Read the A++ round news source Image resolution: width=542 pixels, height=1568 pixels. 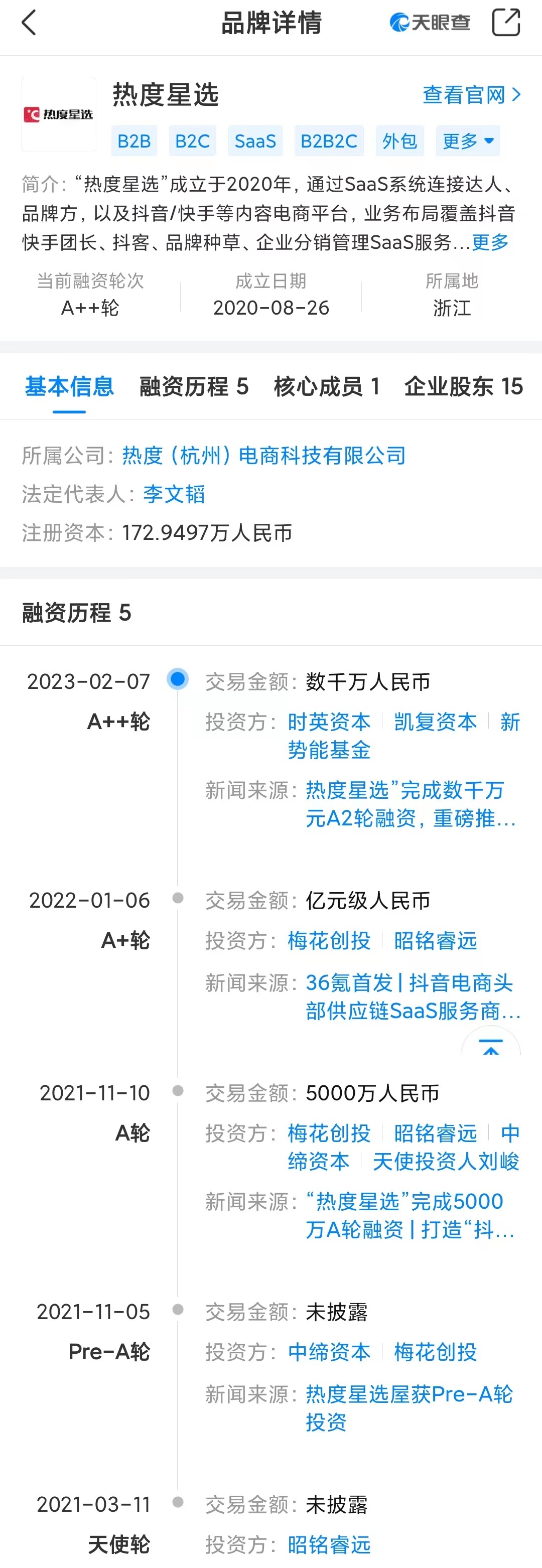[410, 804]
